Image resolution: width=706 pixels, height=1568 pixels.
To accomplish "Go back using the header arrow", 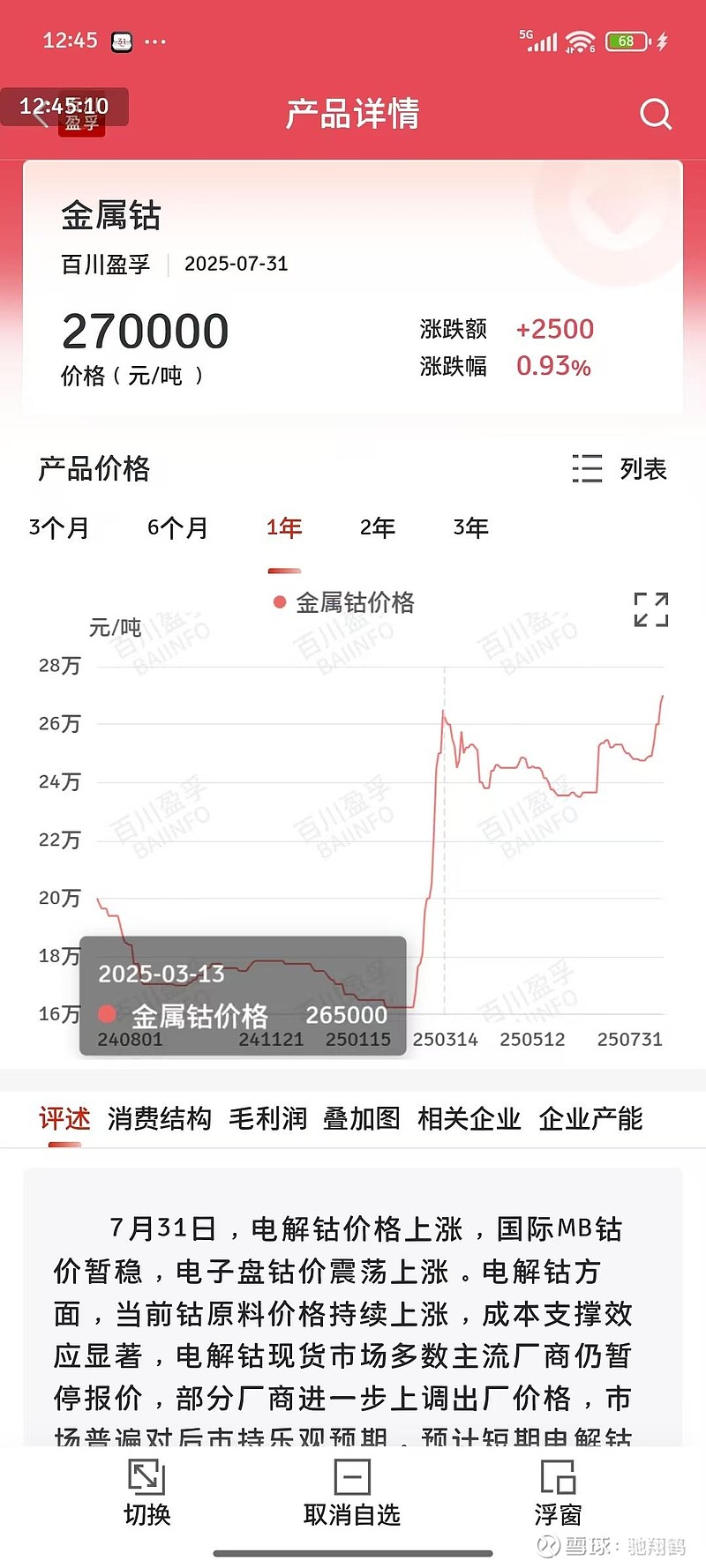I will point(39,115).
